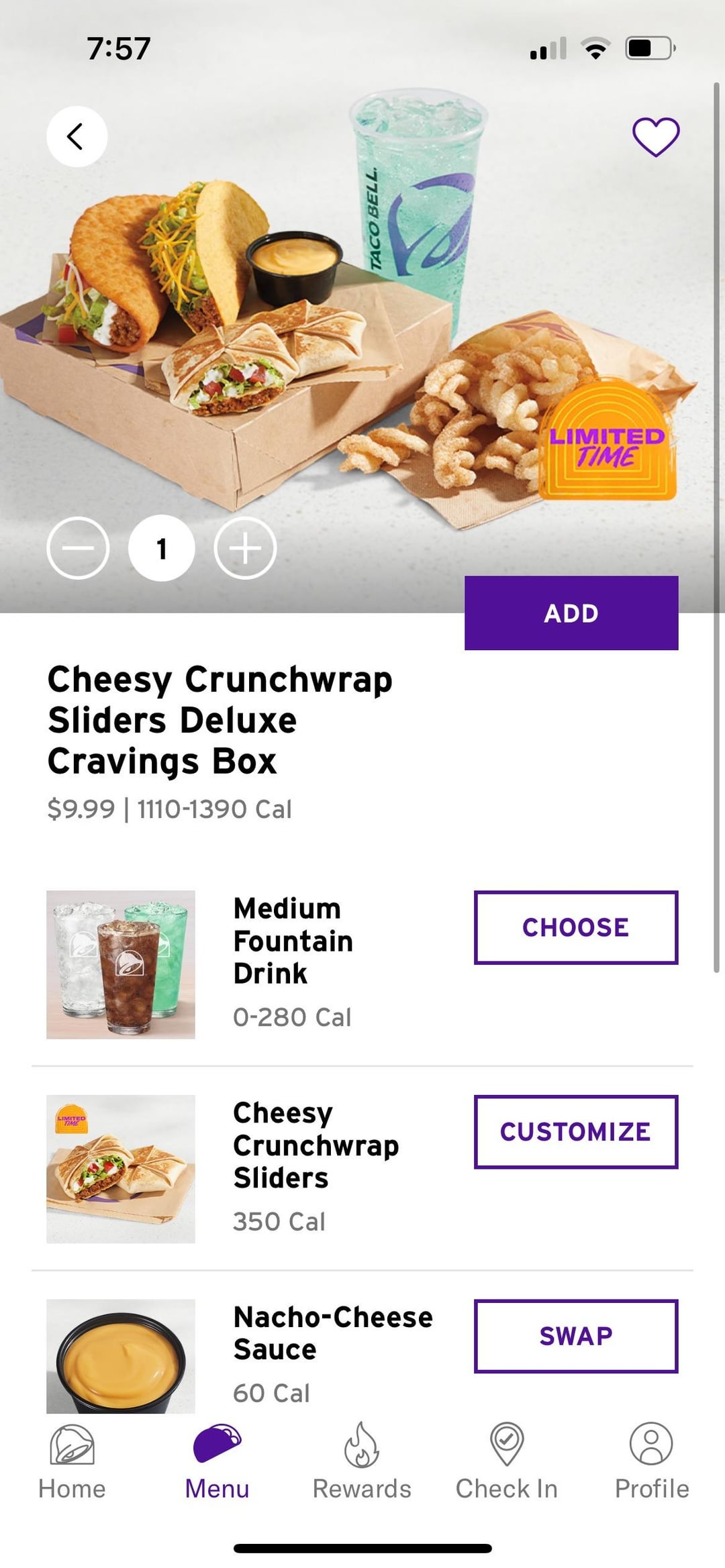725x1568 pixels.
Task: Switch to the Rewards tab
Action: pyautogui.click(x=362, y=1461)
